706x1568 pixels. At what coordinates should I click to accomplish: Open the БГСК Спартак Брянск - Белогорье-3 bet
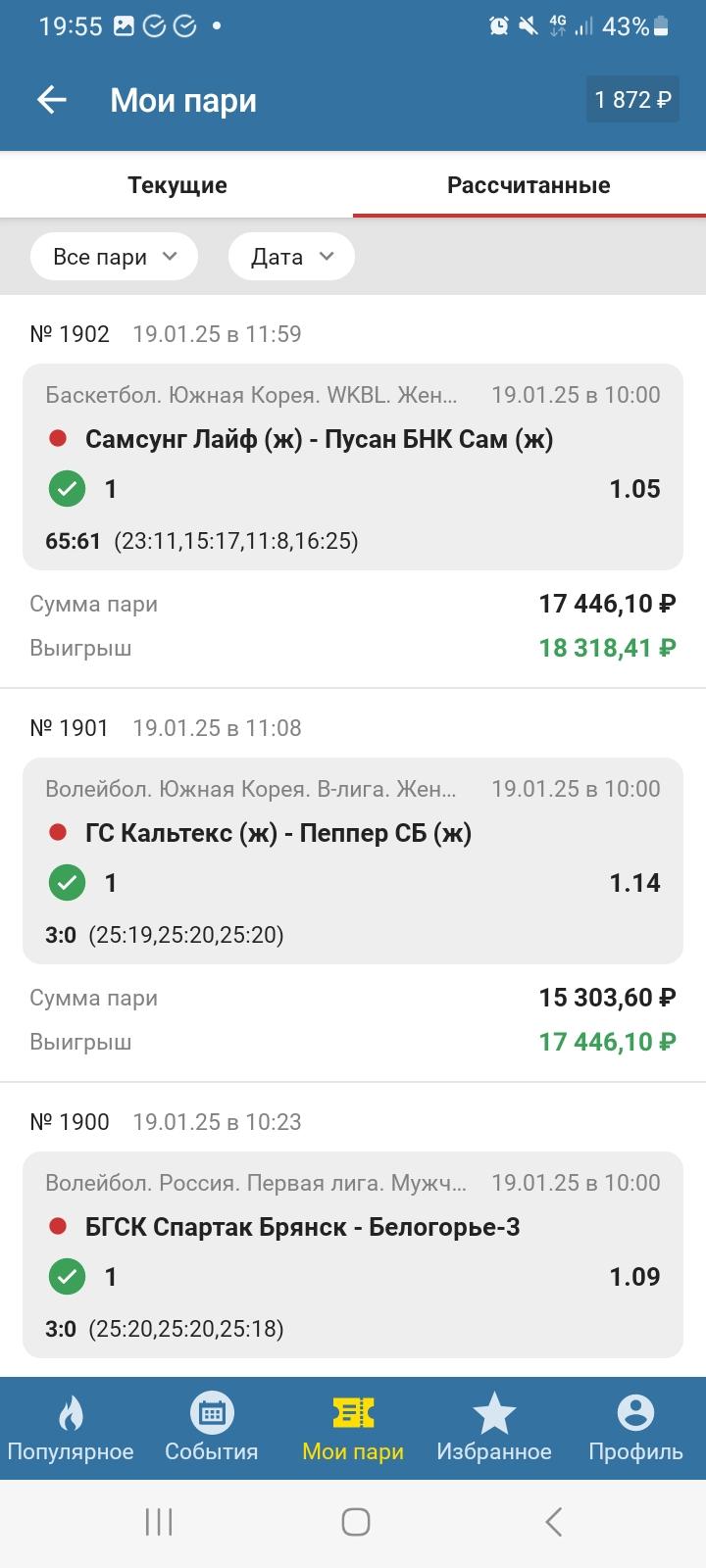coord(353,1255)
